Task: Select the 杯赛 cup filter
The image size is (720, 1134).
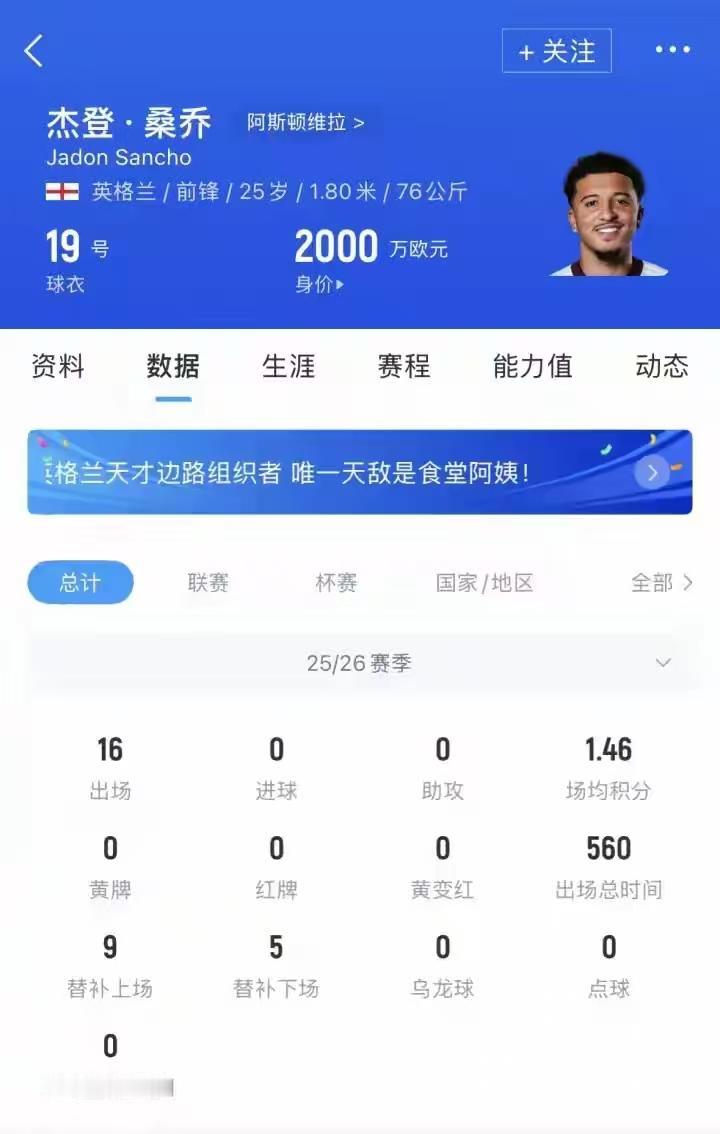Action: pos(335,583)
